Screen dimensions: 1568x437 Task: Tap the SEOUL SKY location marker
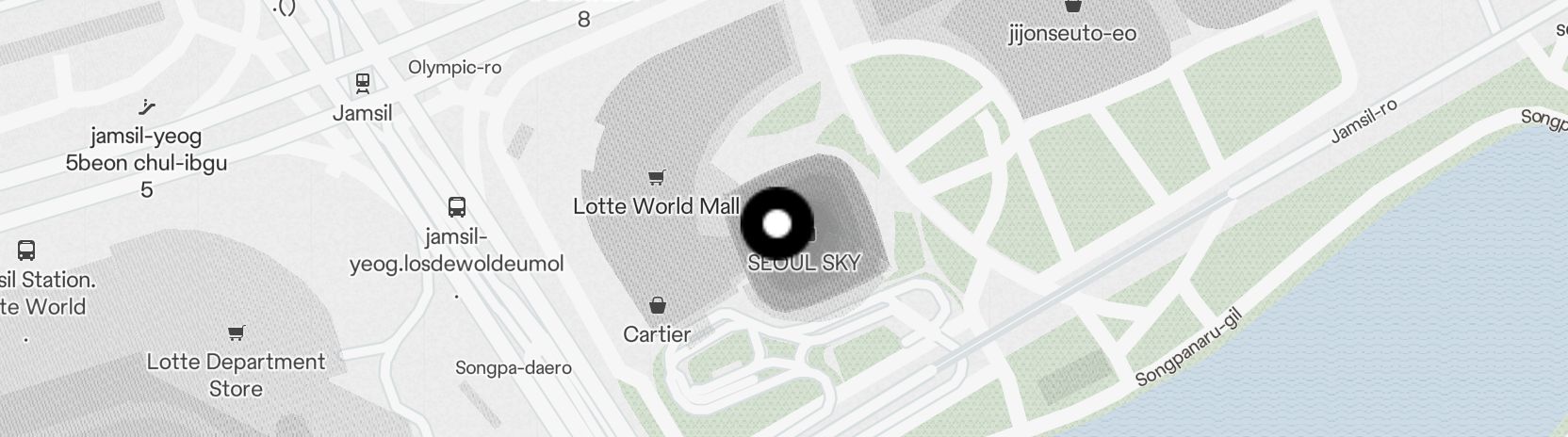click(x=776, y=224)
